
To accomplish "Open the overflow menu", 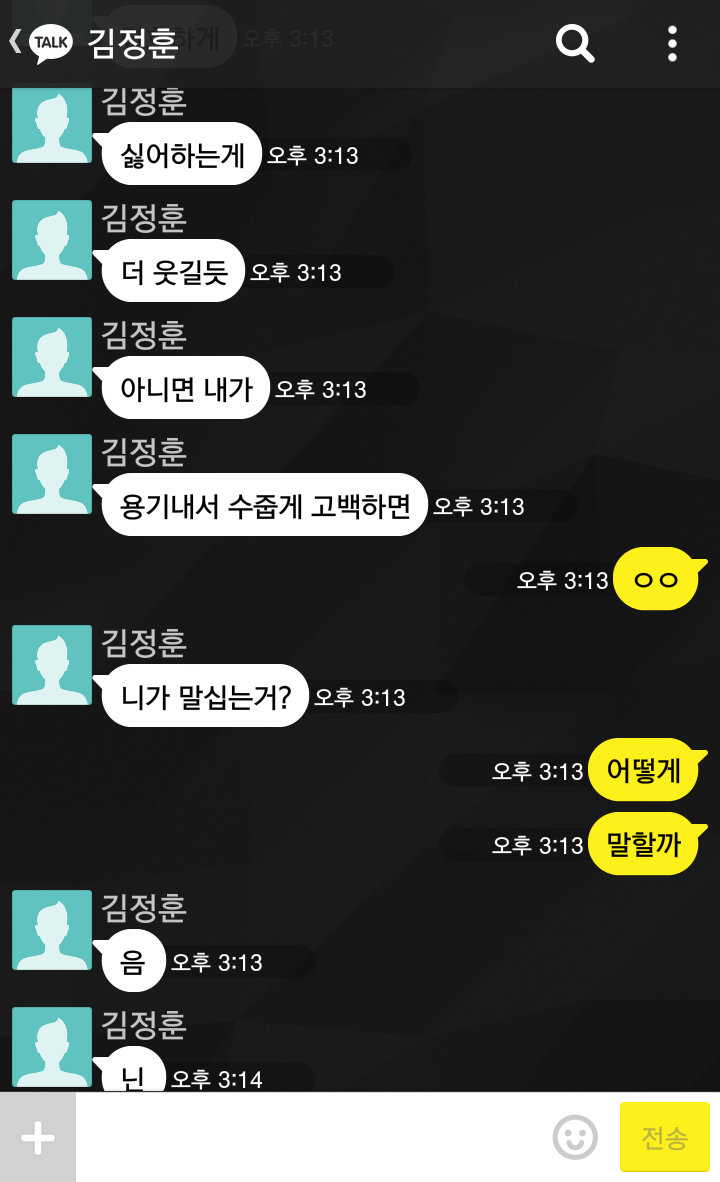I will (672, 44).
